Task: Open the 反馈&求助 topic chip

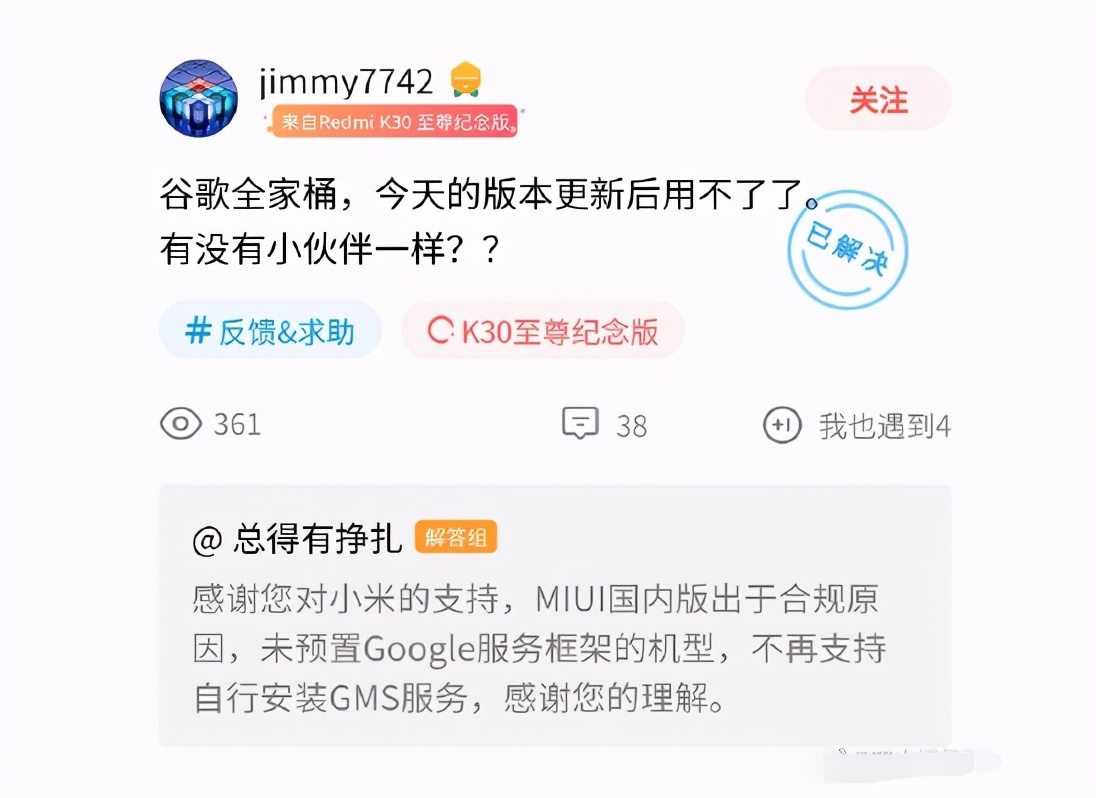Action: pyautogui.click(x=270, y=330)
